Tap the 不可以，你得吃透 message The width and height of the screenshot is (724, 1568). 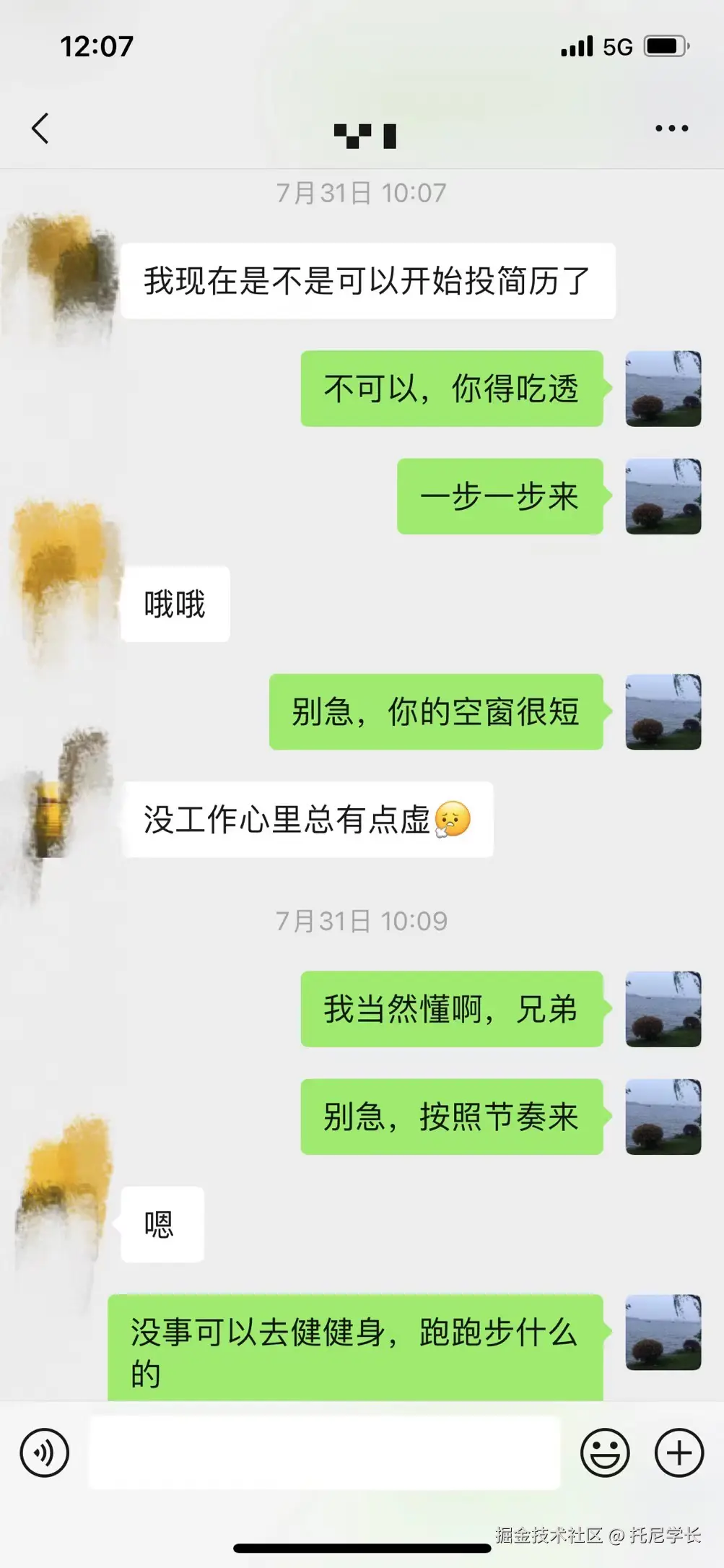(451, 390)
